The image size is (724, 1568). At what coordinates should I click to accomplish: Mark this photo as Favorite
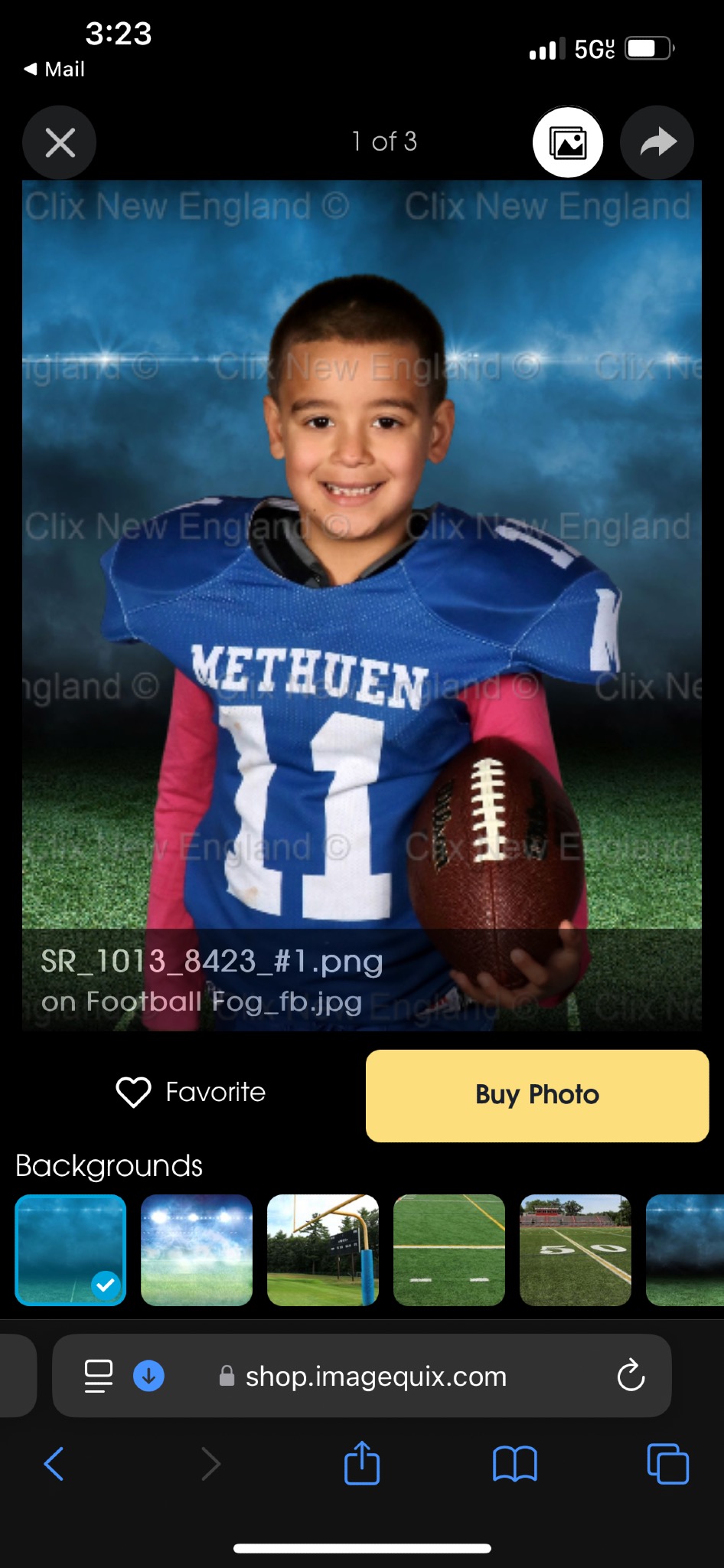[x=191, y=1093]
